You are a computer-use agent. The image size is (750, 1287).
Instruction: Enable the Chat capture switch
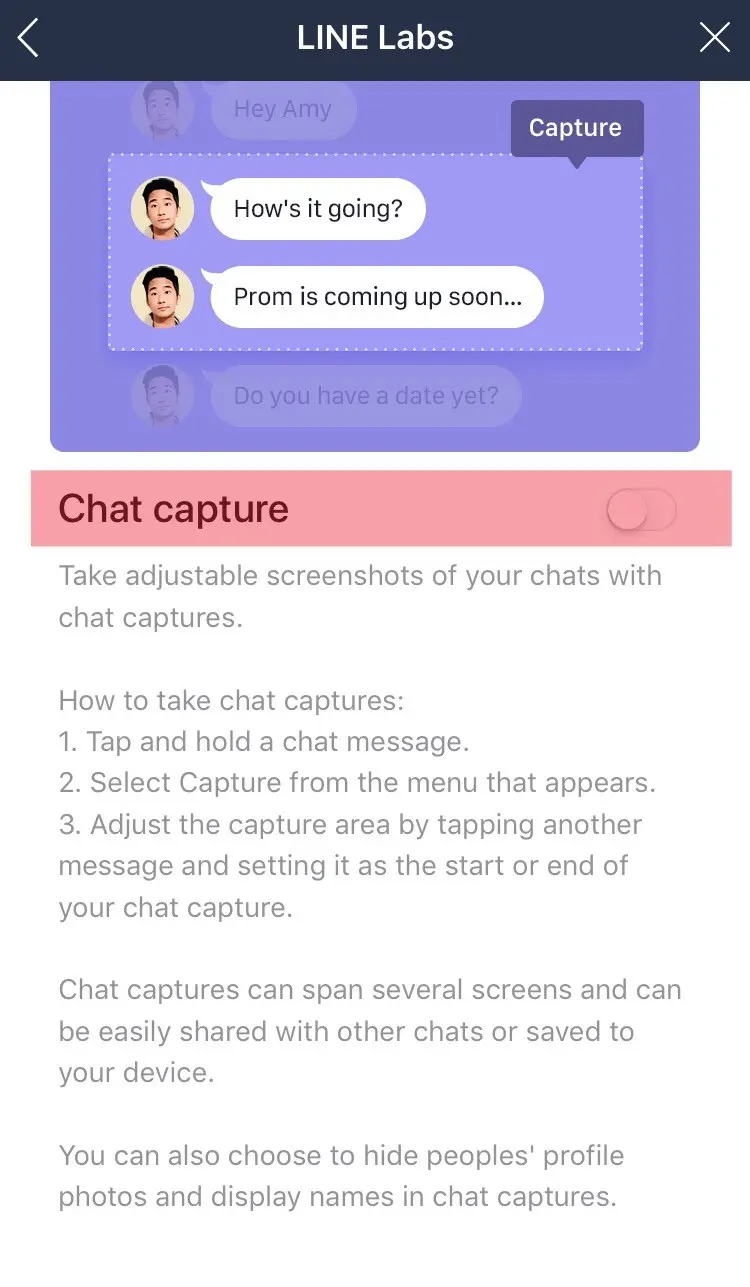pos(642,511)
